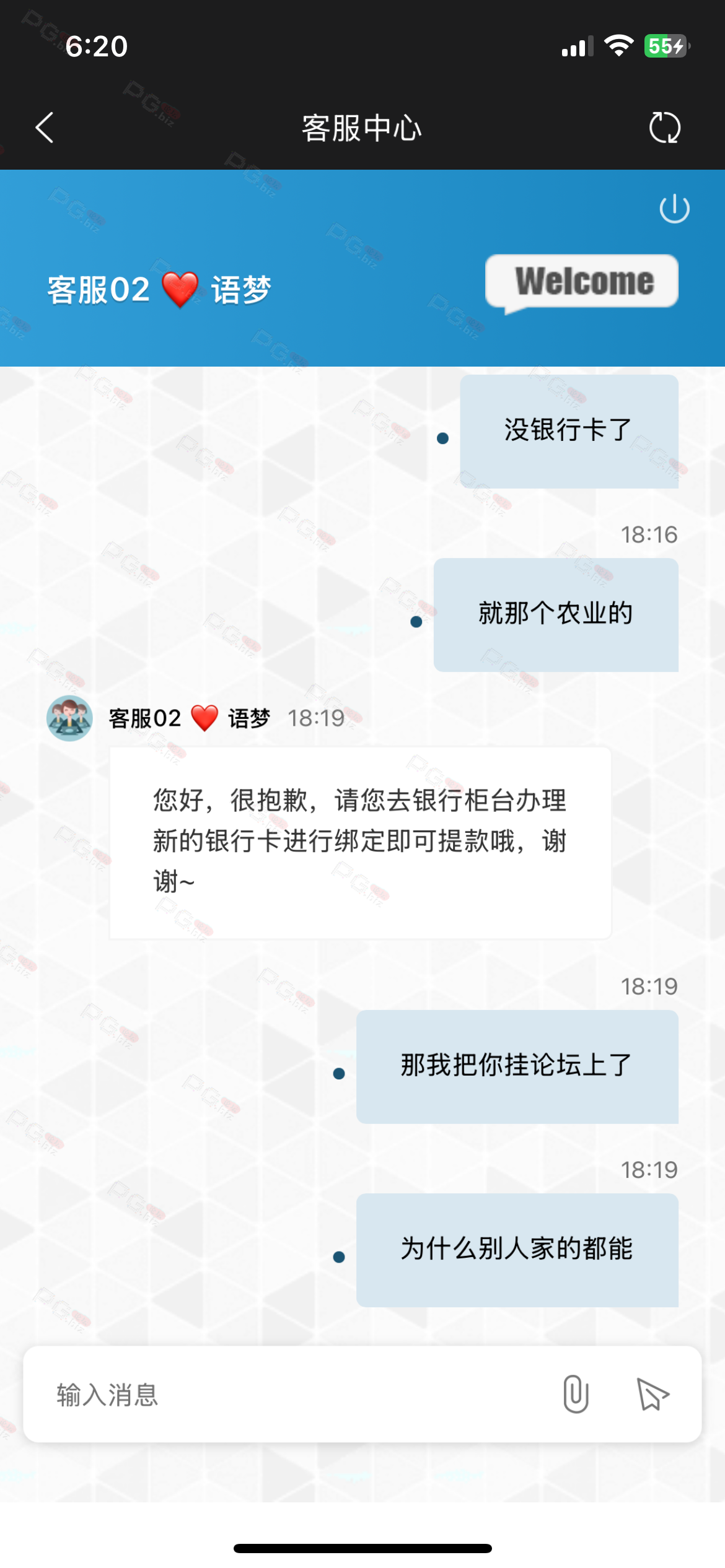Attach a file with the paperclip icon
The image size is (725, 1568).
576,1394
